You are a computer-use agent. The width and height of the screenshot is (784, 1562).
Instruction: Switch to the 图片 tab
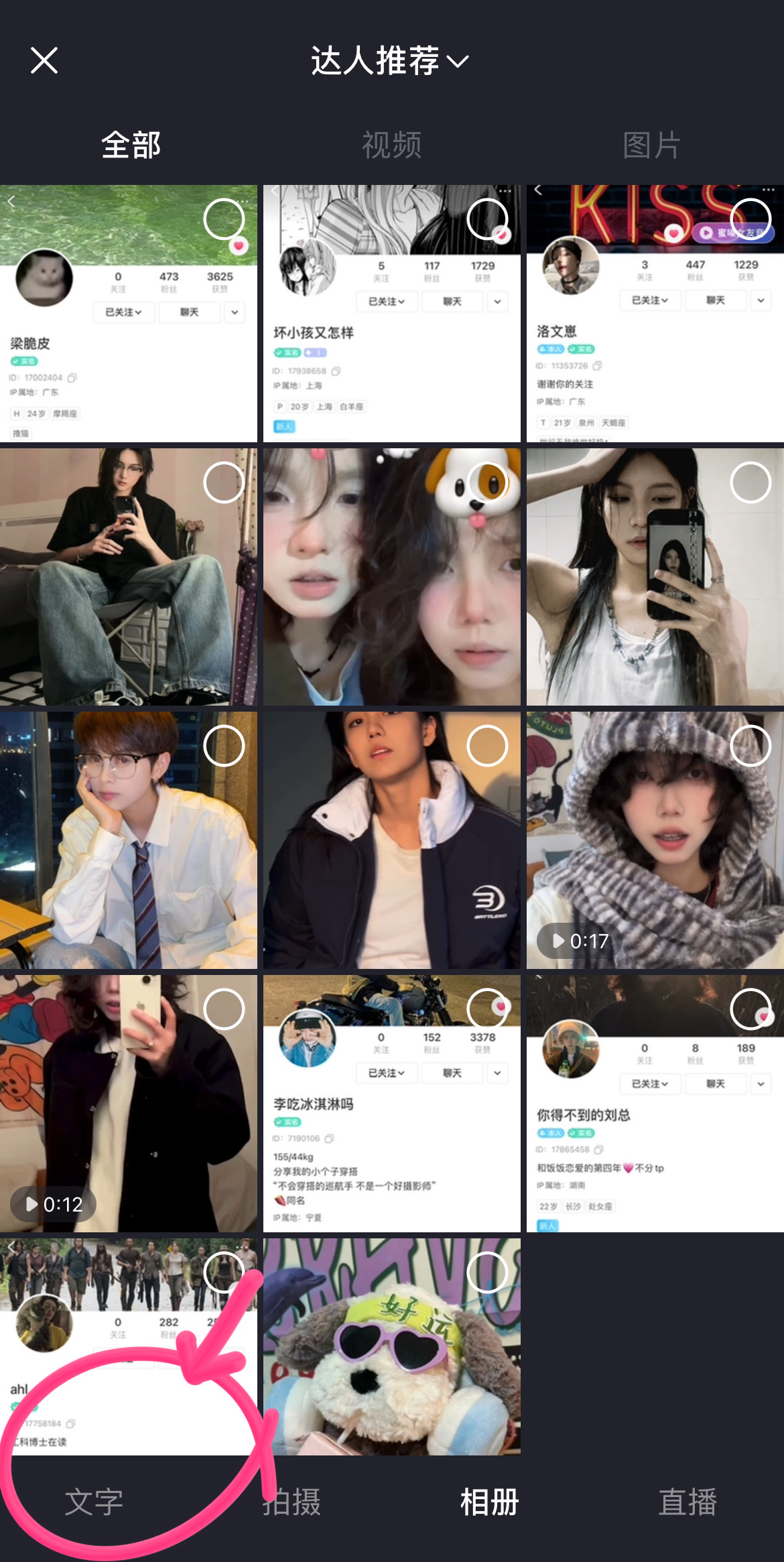(x=652, y=145)
